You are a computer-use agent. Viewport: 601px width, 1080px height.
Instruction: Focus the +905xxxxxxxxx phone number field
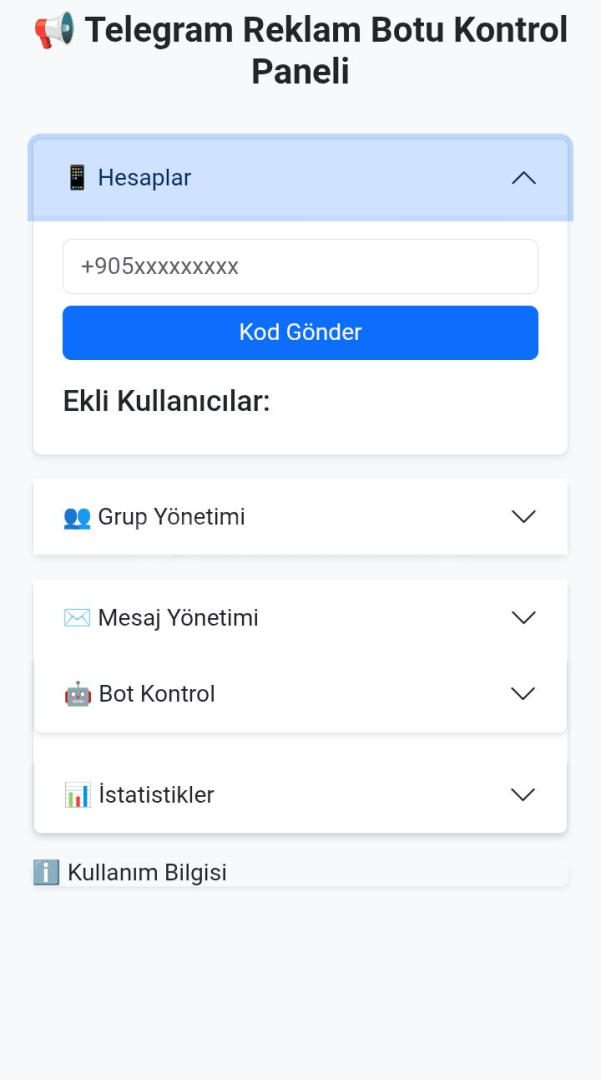300,267
